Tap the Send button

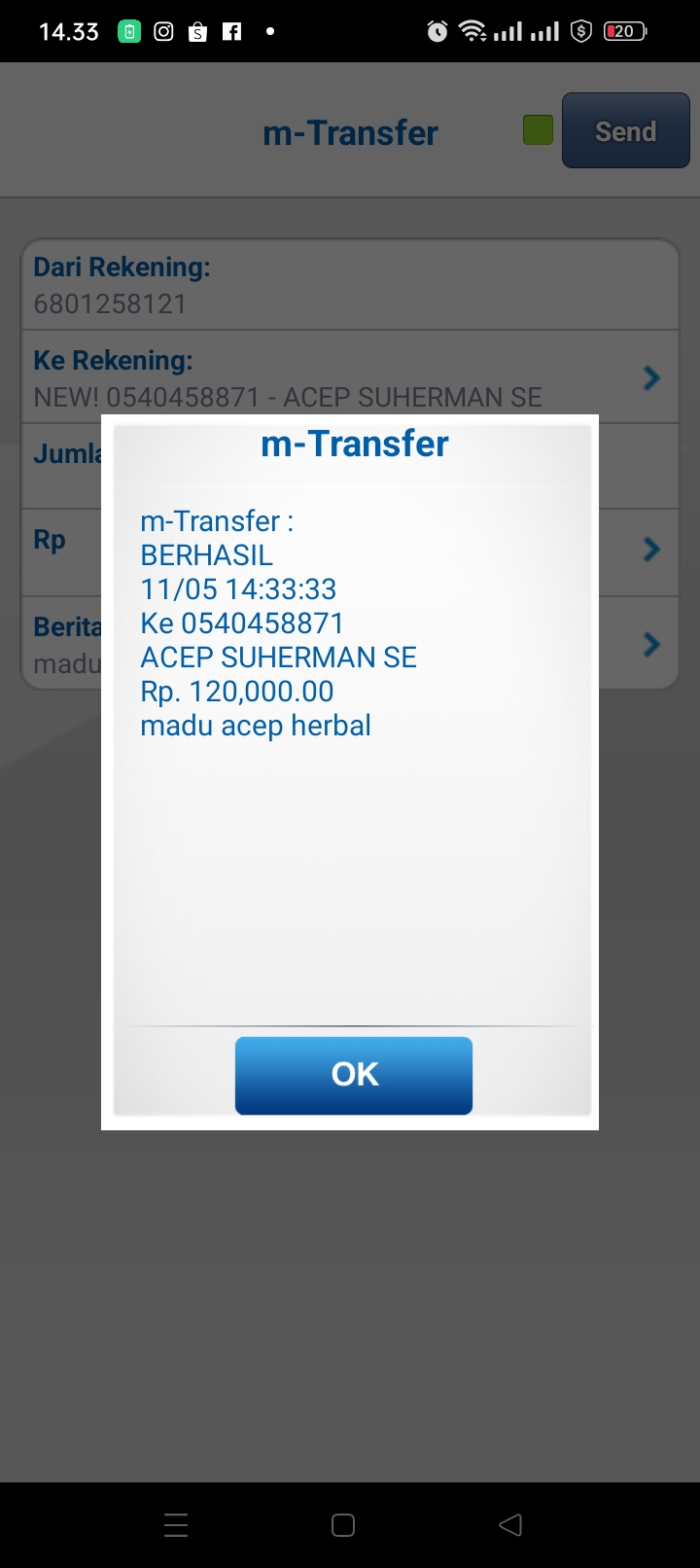coord(626,131)
